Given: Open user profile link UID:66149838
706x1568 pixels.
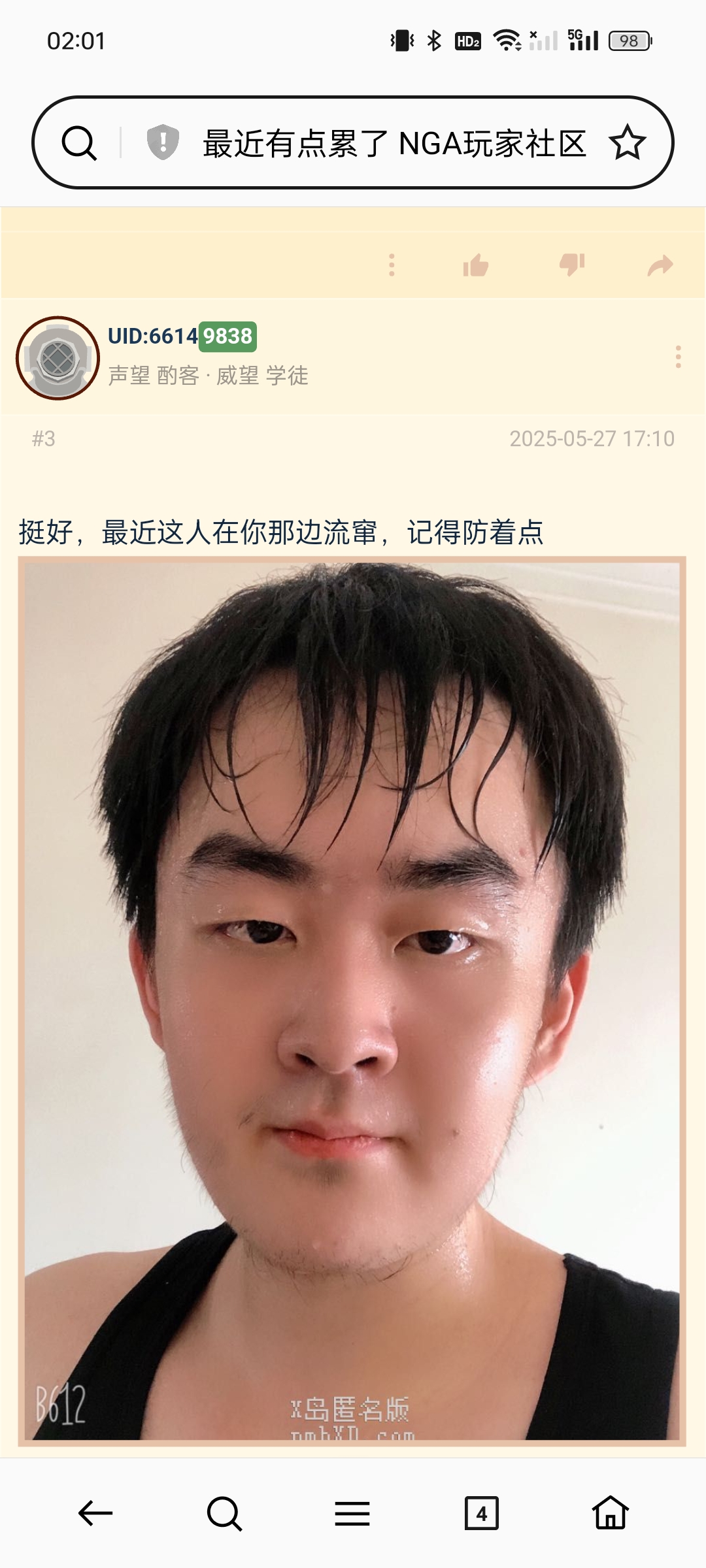Looking at the screenshot, I should tap(182, 336).
